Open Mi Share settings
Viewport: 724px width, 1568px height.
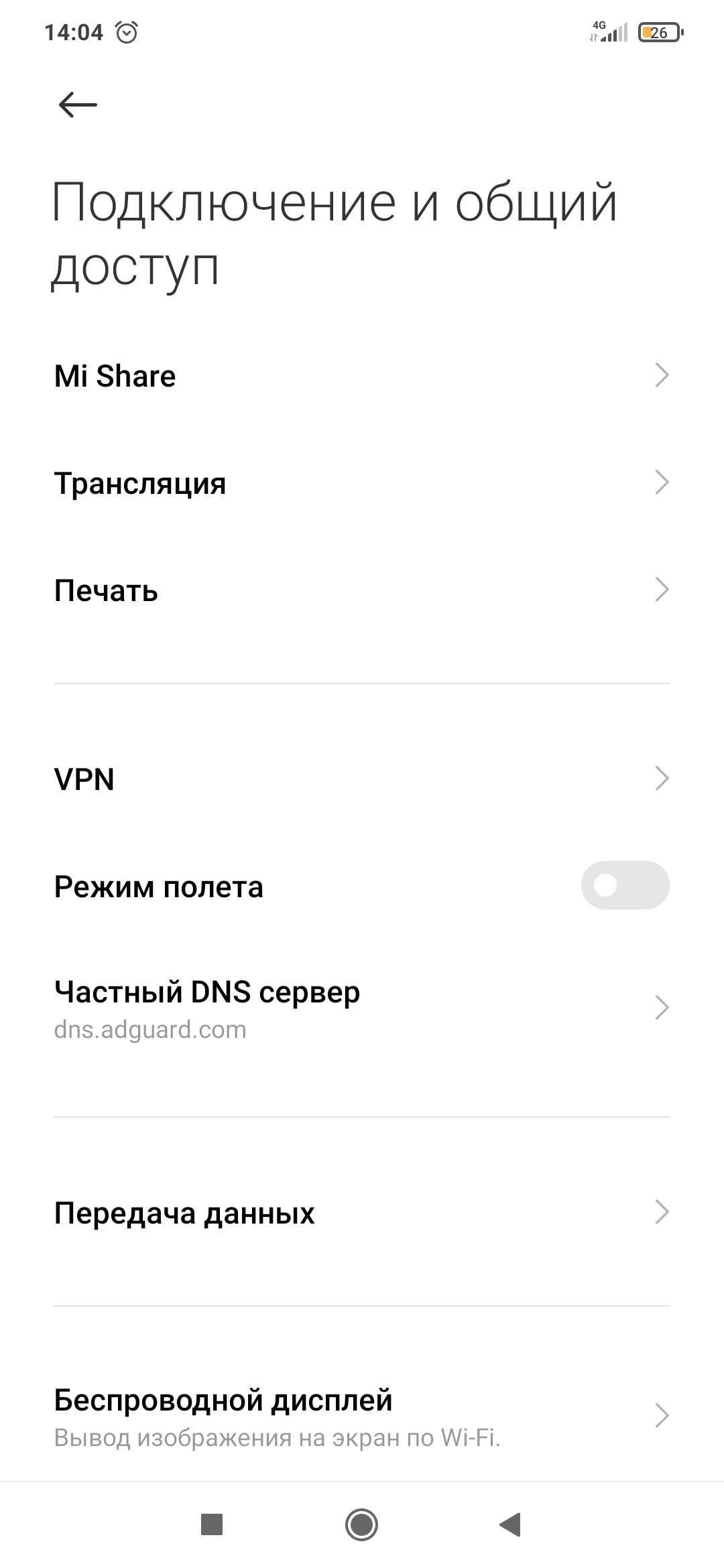362,376
